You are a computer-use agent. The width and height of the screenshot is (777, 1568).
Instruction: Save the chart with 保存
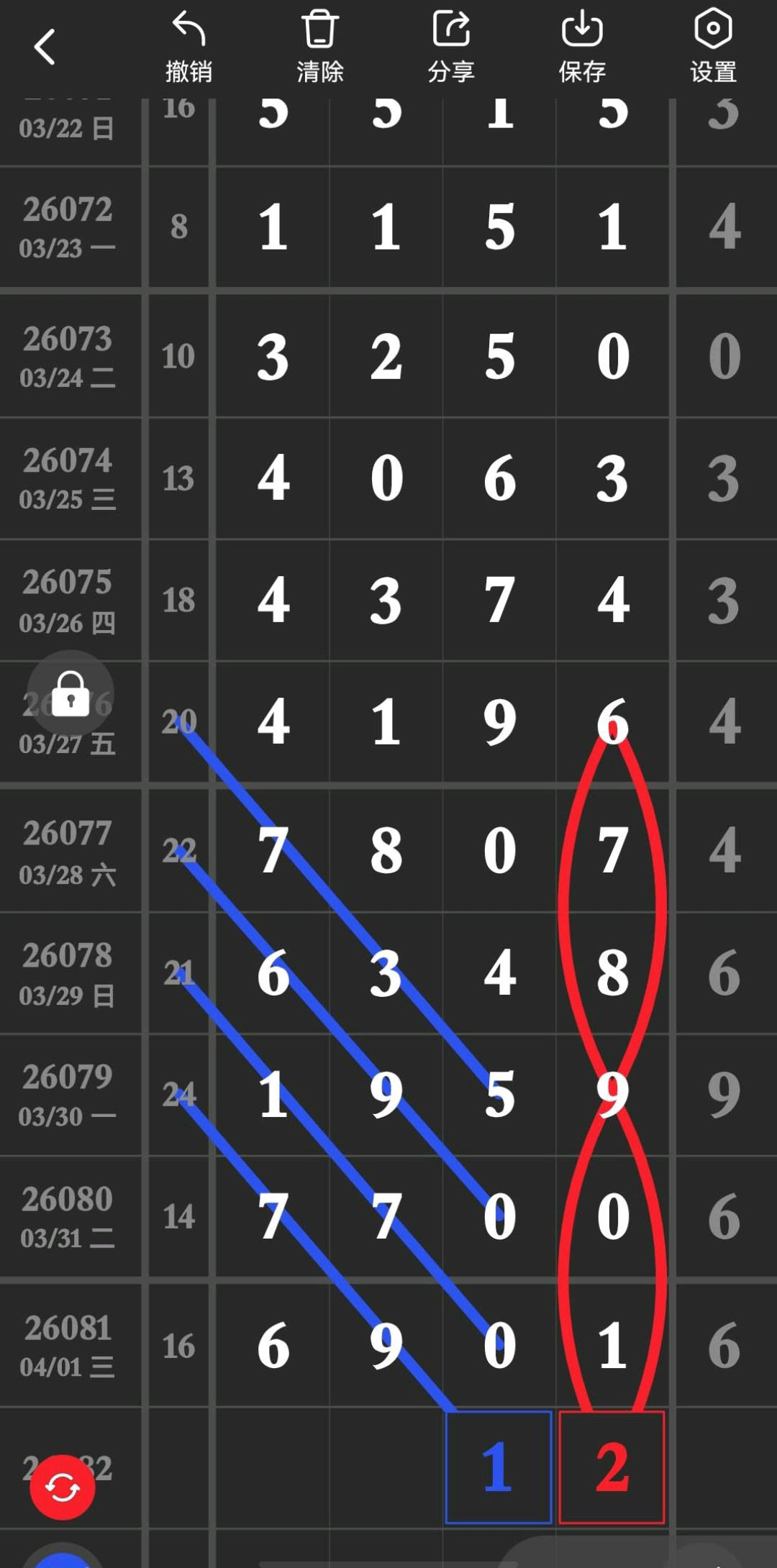(x=582, y=47)
